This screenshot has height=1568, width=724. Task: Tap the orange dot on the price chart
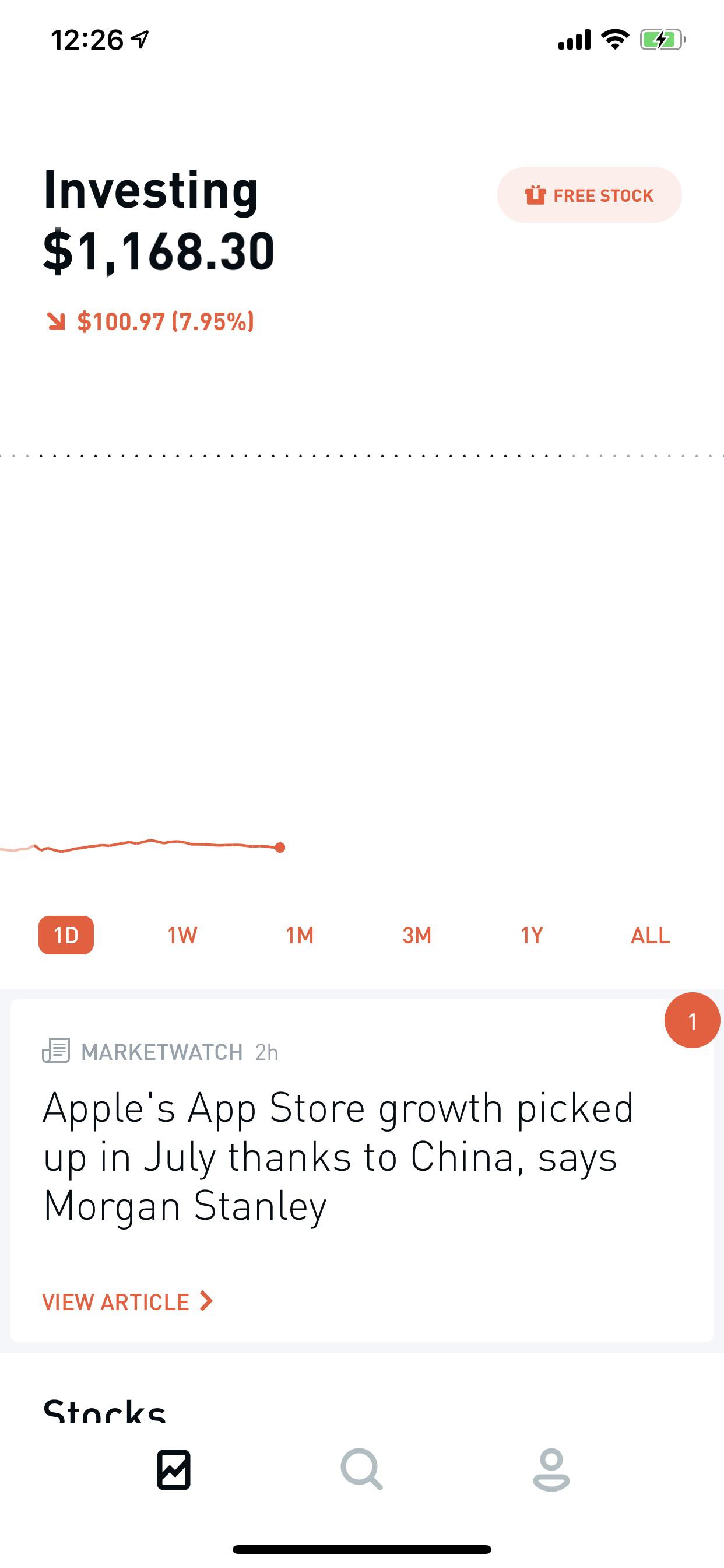pyautogui.click(x=280, y=846)
